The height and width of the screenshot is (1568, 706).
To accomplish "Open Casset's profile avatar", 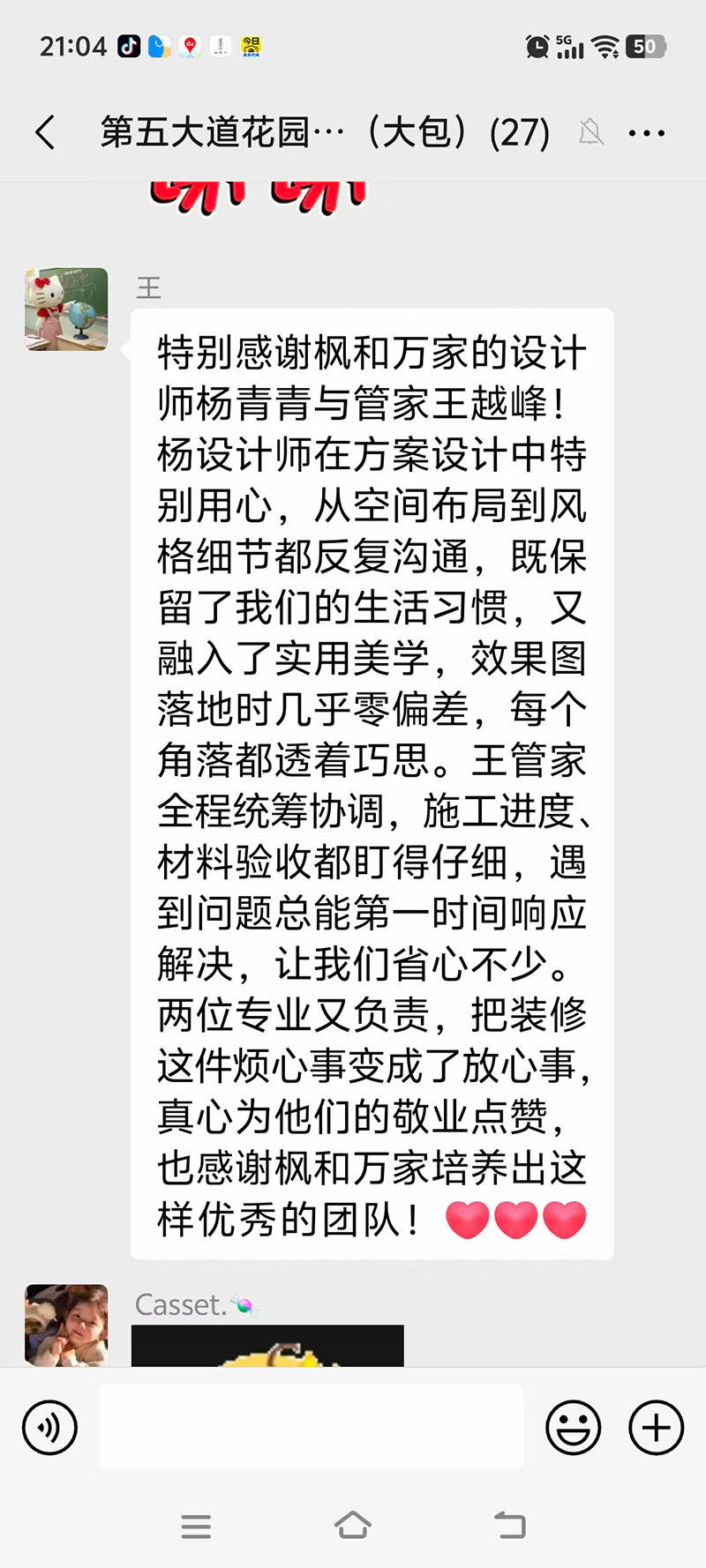I will [x=66, y=1325].
